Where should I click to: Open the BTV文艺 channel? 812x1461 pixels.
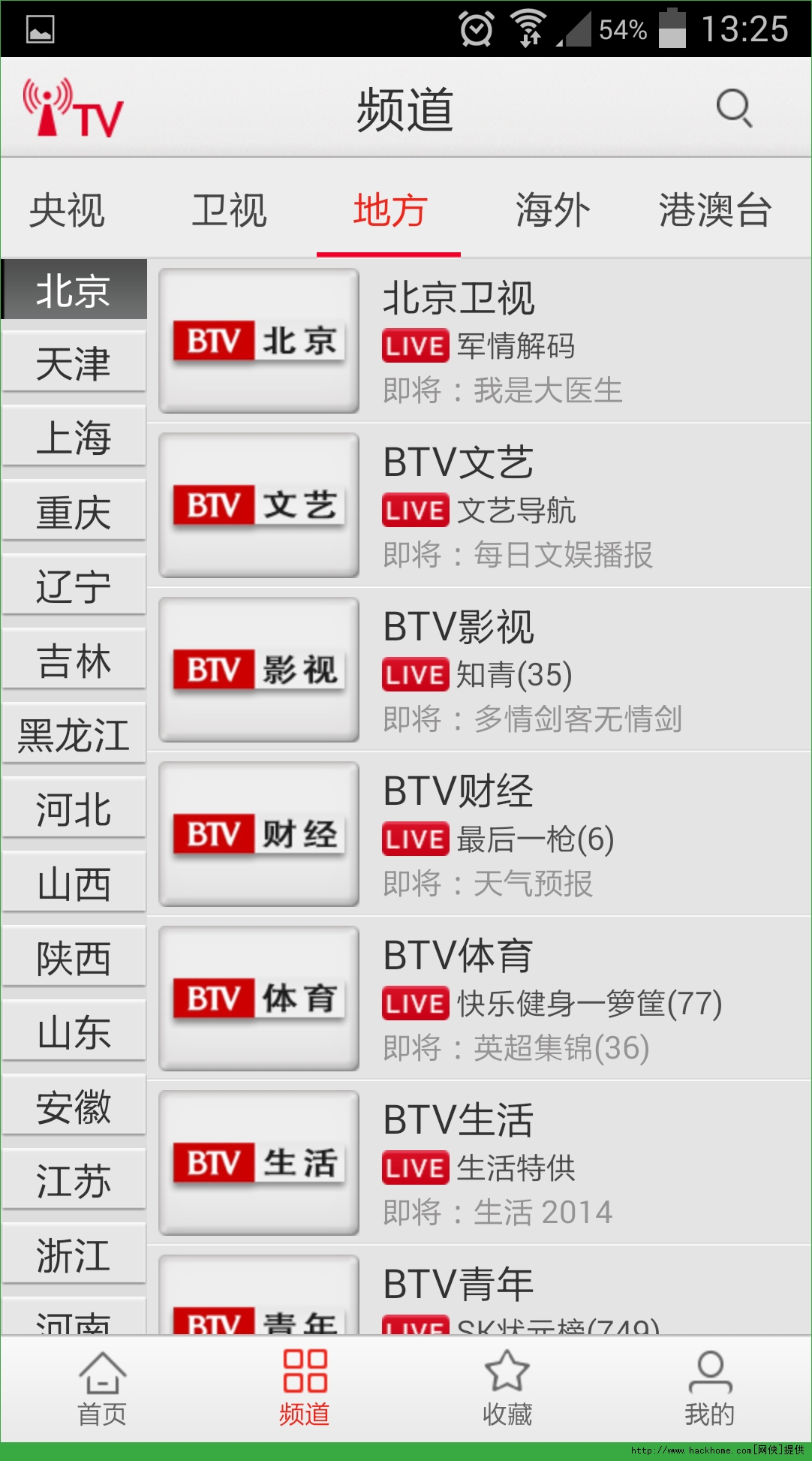(480, 506)
